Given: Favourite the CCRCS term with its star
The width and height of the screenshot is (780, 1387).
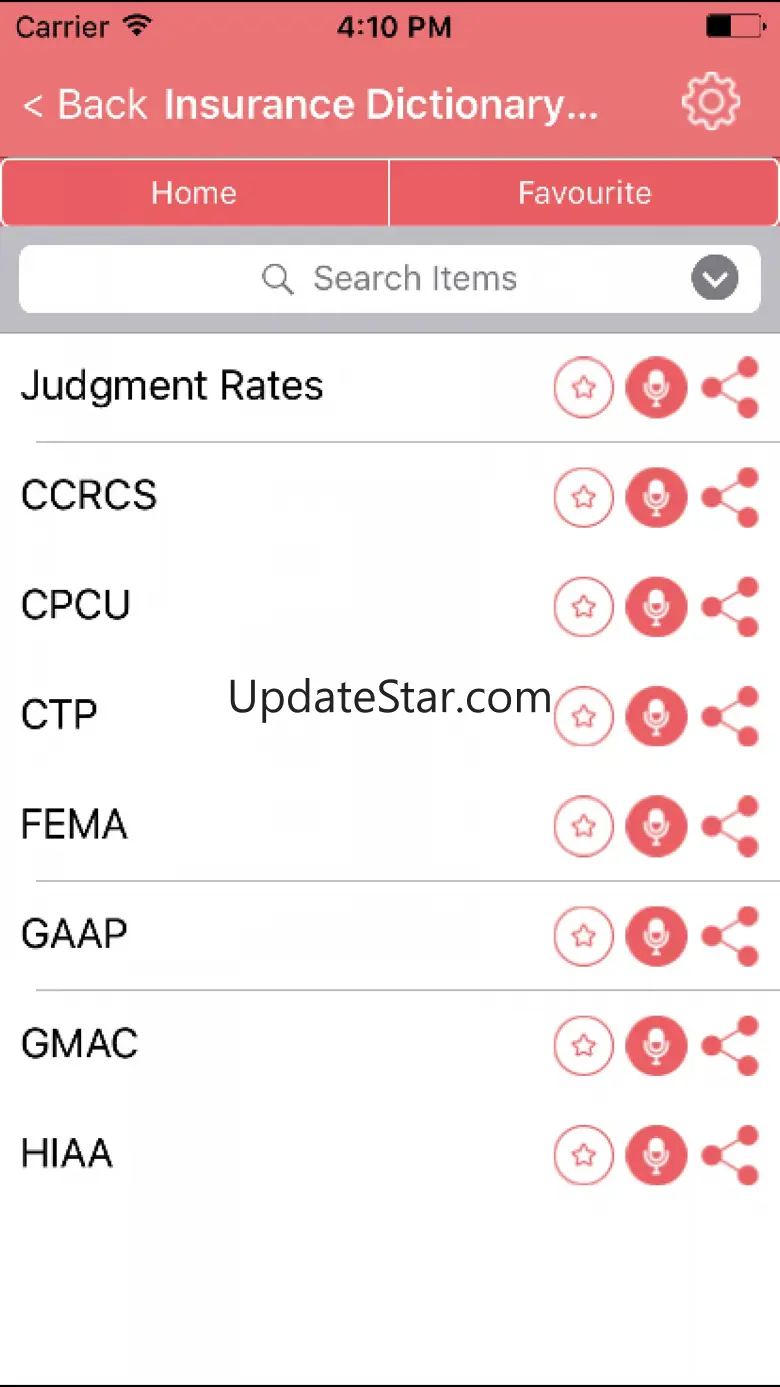Looking at the screenshot, I should pyautogui.click(x=584, y=497).
